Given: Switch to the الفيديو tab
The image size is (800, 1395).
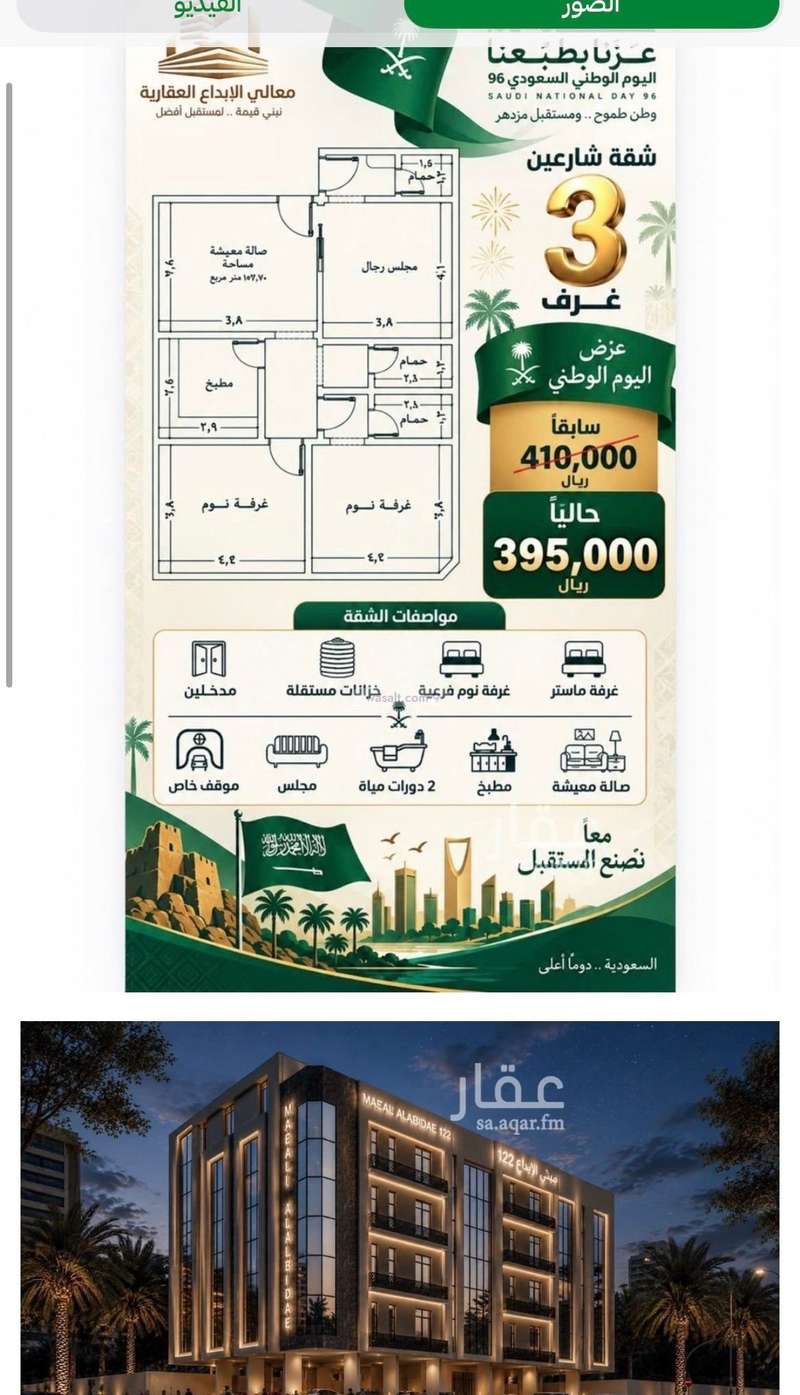Looking at the screenshot, I should [x=208, y=10].
